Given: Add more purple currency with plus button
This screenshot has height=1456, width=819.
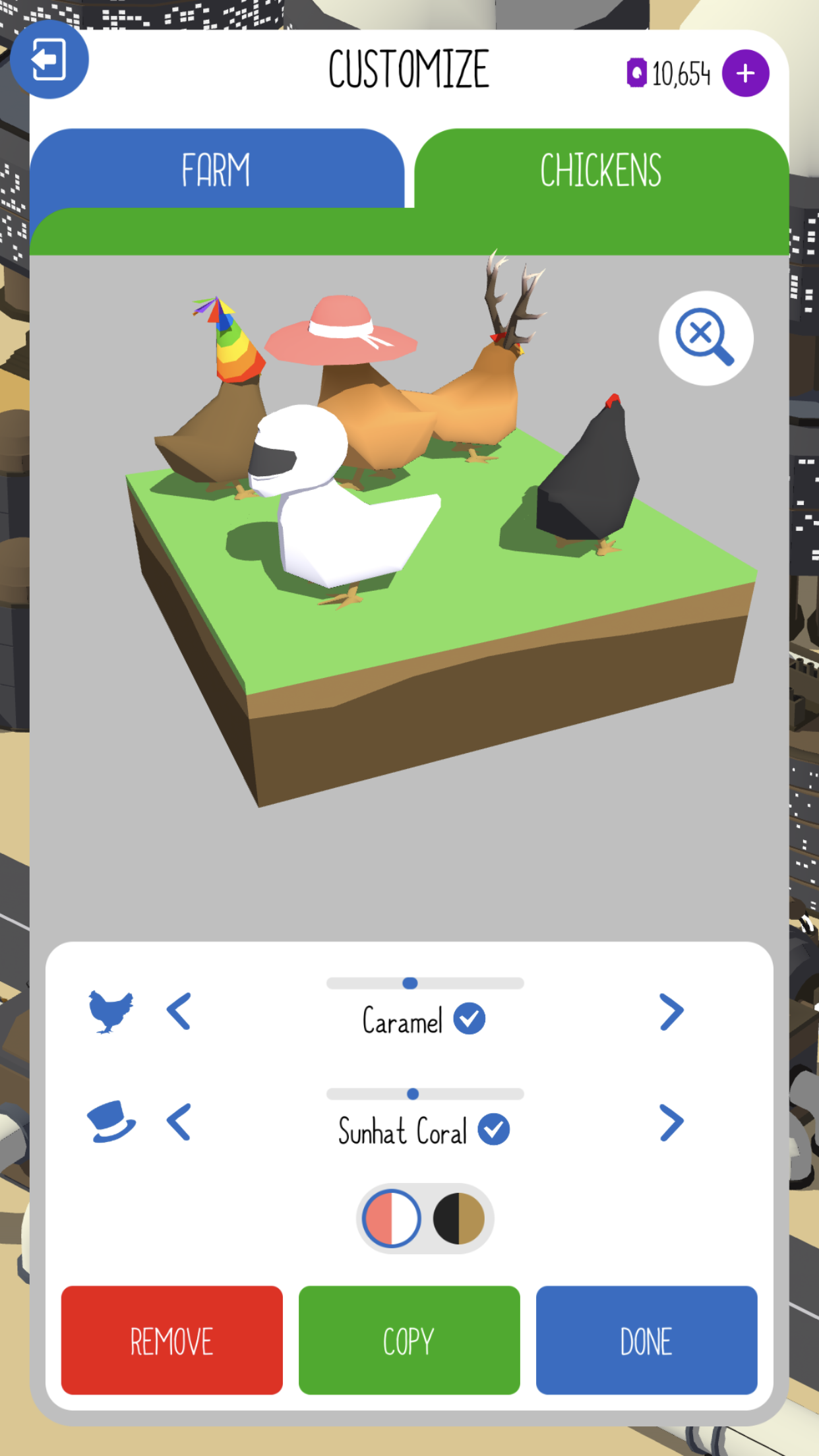Looking at the screenshot, I should point(745,73).
